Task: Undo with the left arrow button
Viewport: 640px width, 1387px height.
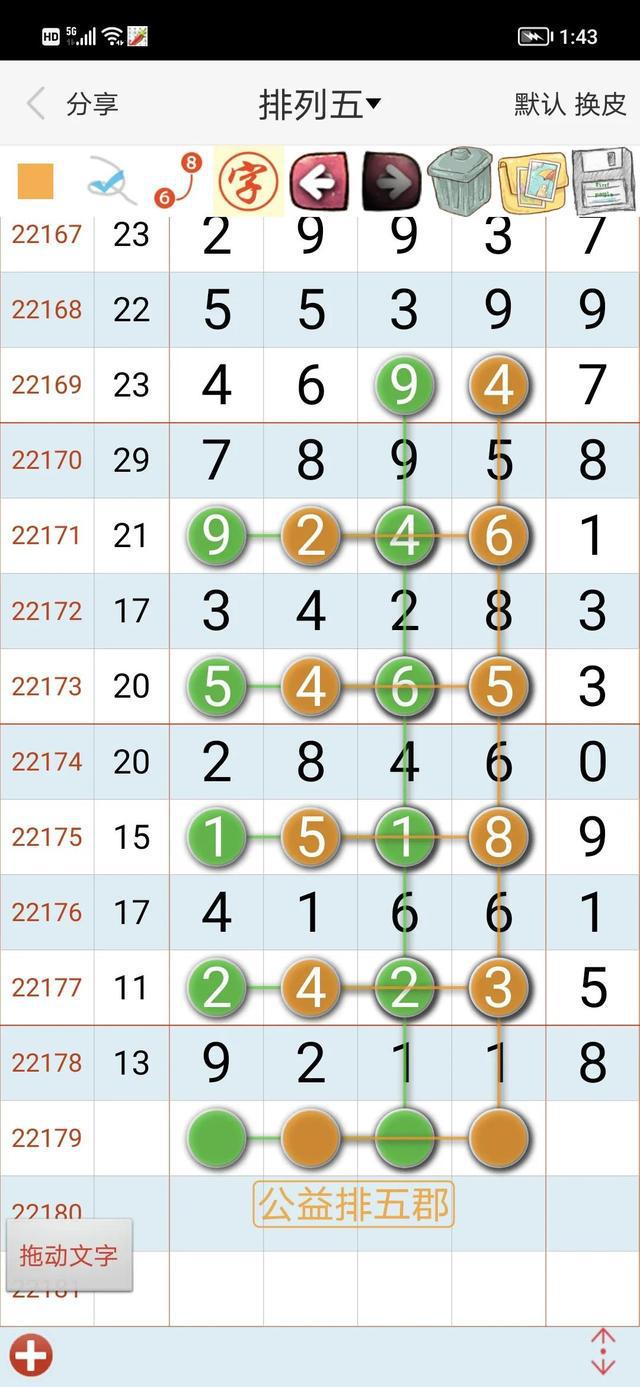Action: coord(319,181)
